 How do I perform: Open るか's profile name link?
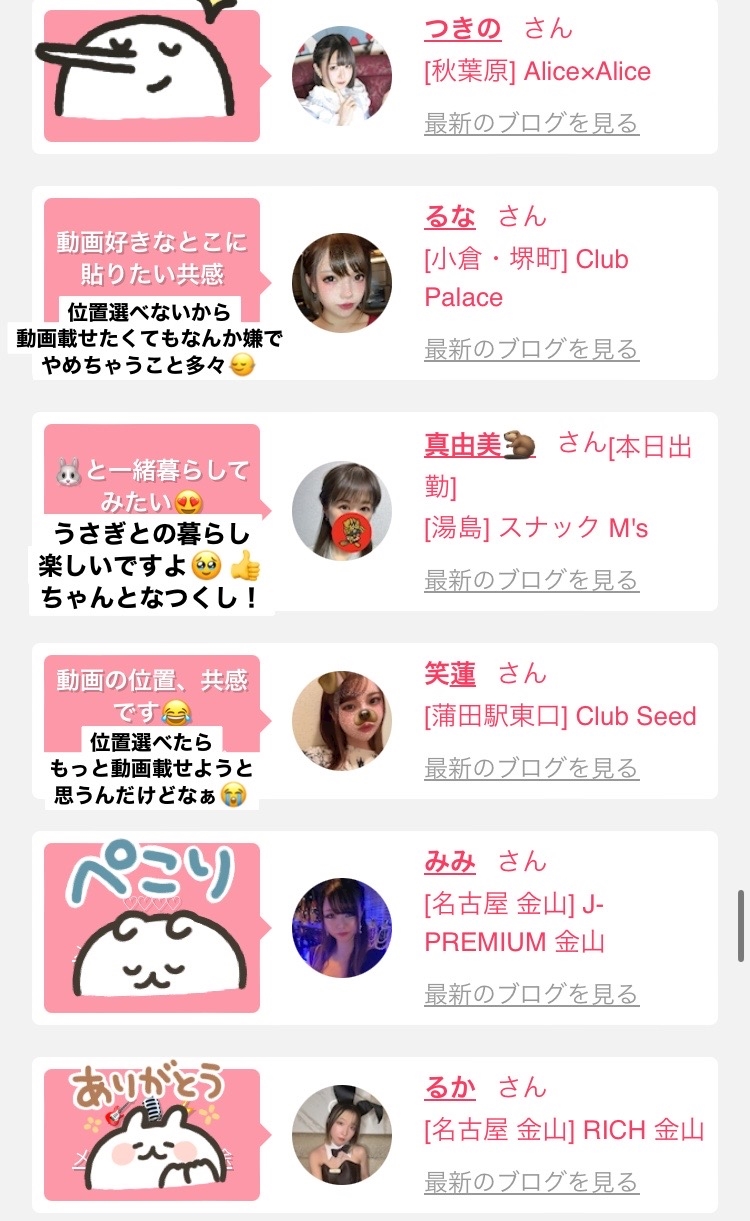click(x=450, y=1087)
